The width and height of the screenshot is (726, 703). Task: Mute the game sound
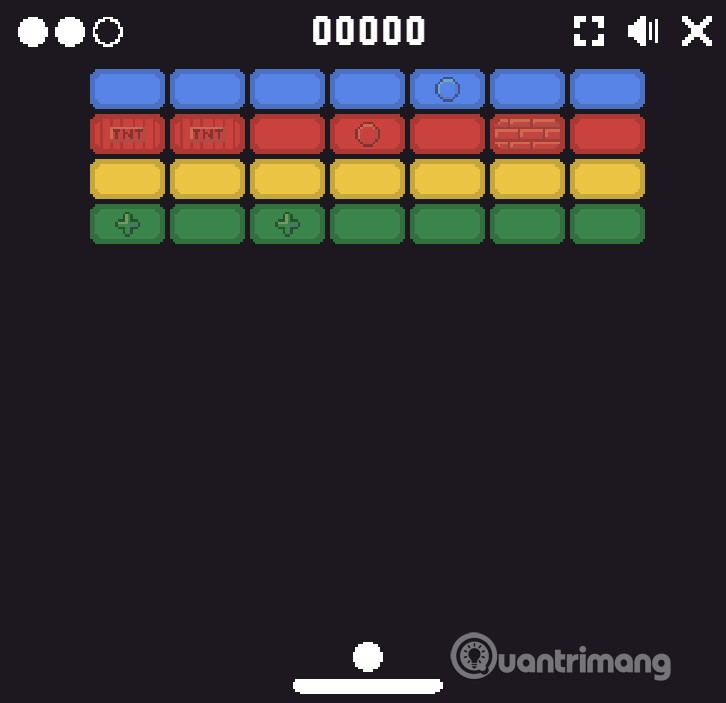click(643, 31)
